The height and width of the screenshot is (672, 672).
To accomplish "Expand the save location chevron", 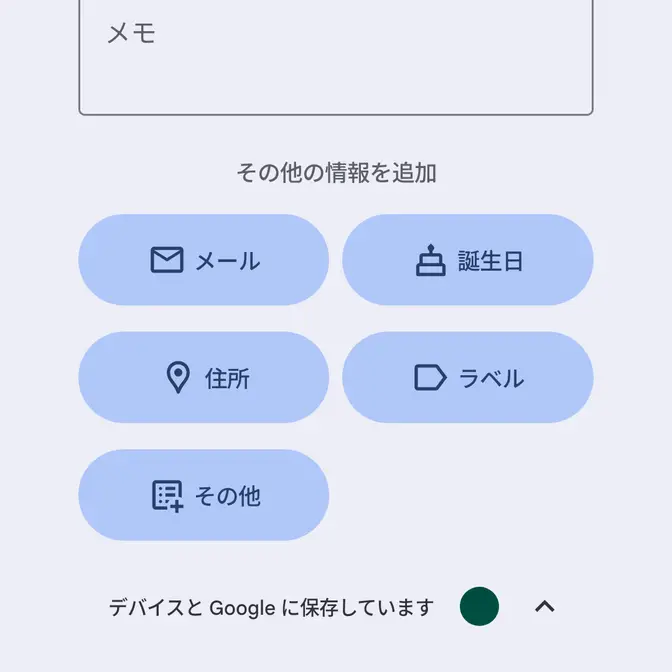I will tap(544, 606).
